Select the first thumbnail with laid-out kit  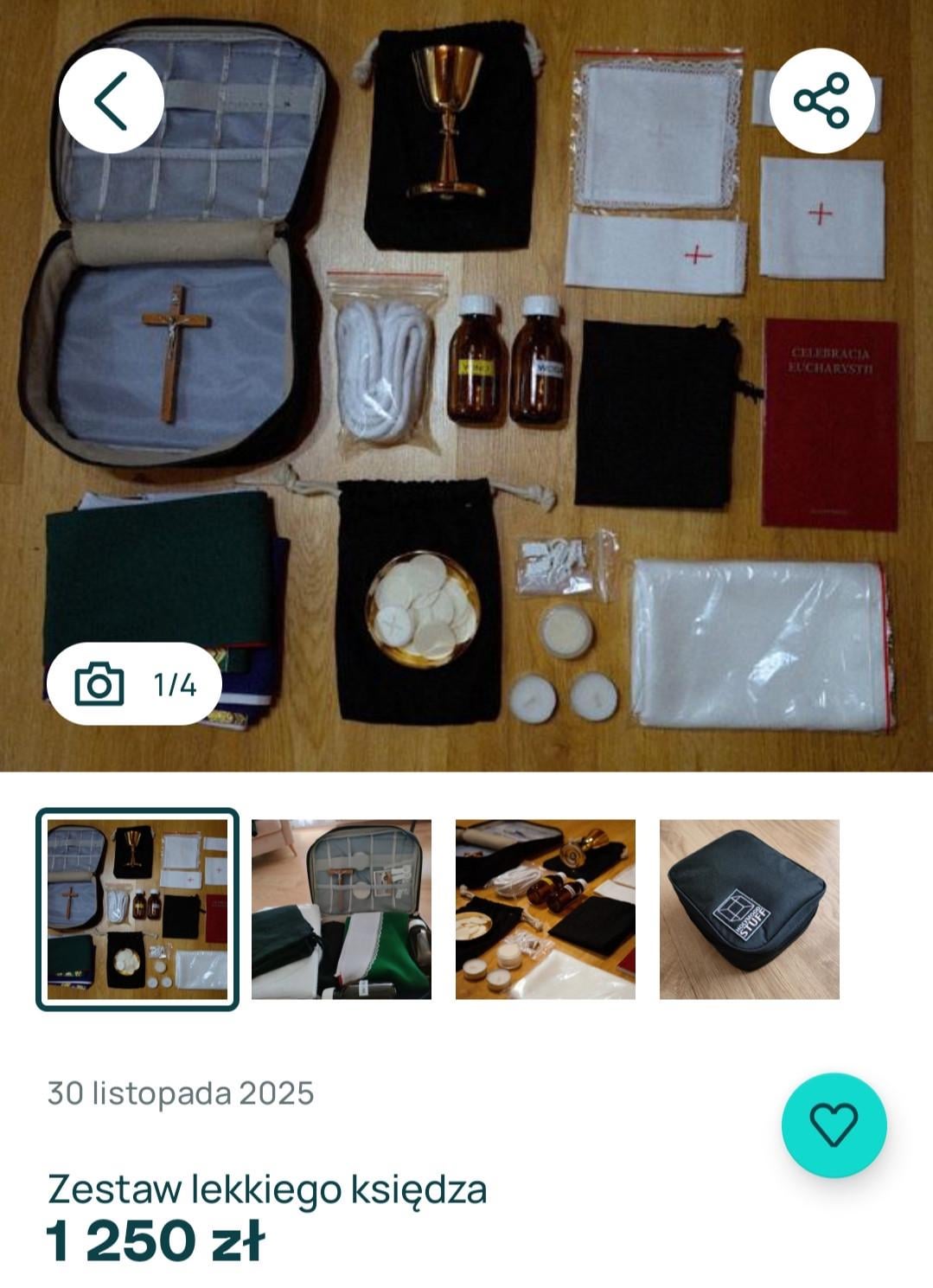pyautogui.click(x=137, y=909)
